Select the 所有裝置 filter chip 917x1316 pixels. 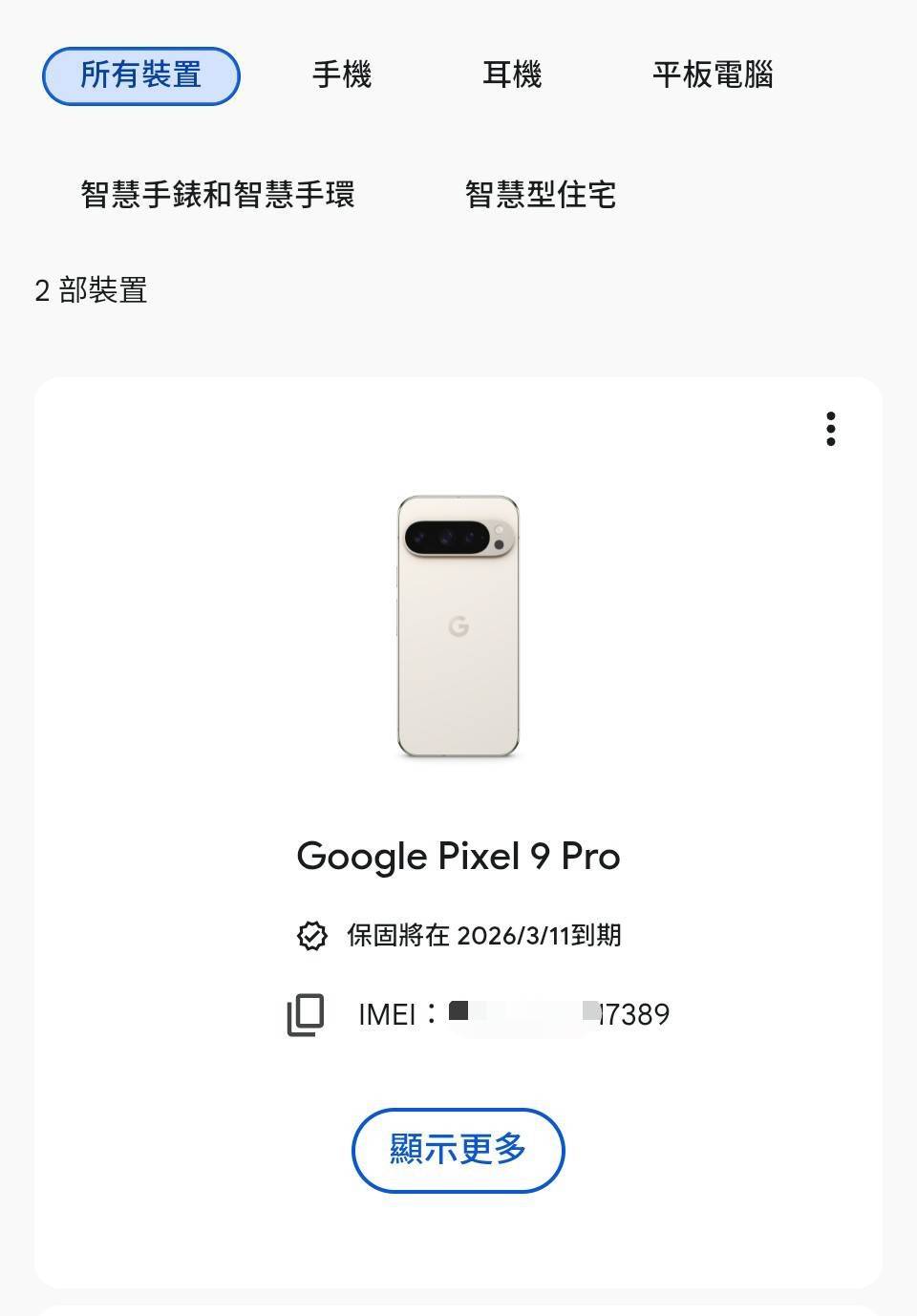point(140,75)
